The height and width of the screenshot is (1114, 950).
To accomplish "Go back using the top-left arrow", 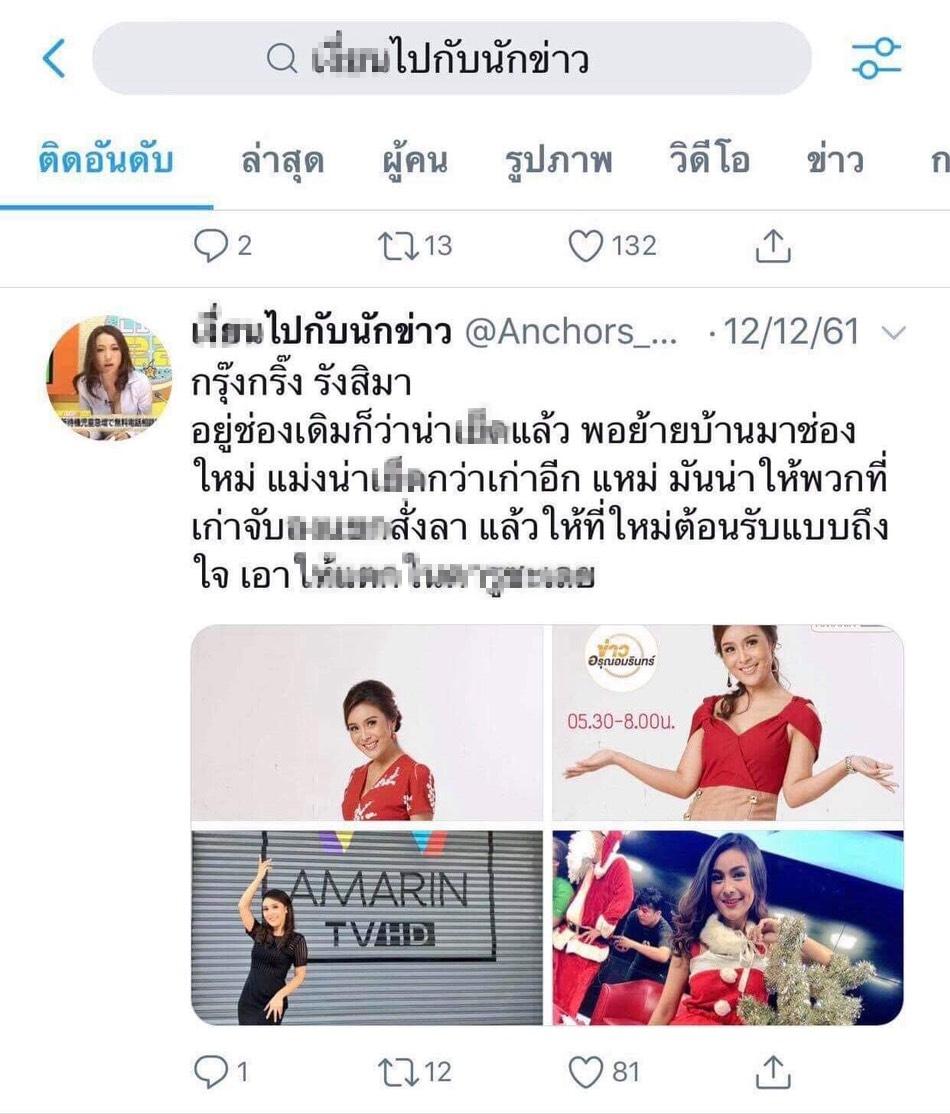I will click(x=54, y=59).
